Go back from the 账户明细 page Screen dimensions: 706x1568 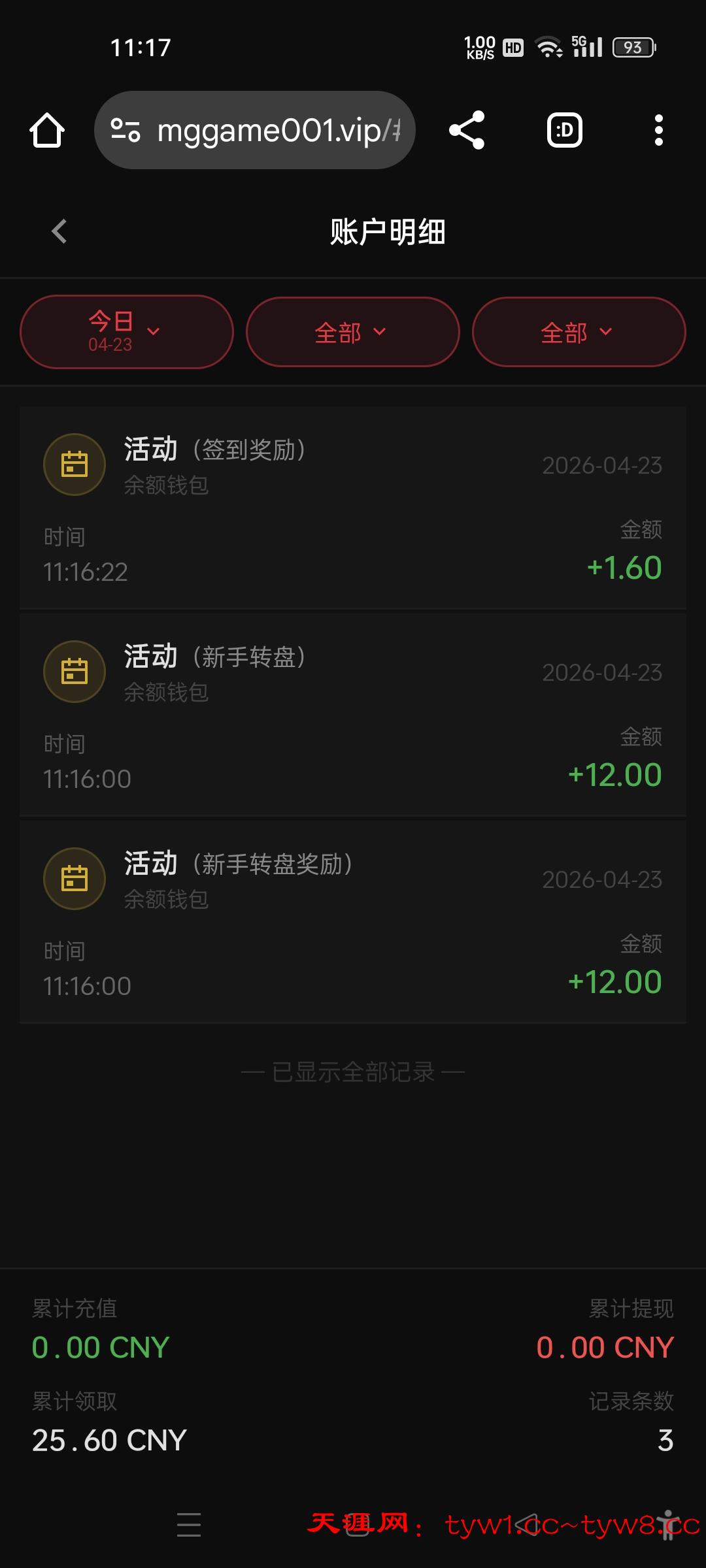pyautogui.click(x=59, y=231)
